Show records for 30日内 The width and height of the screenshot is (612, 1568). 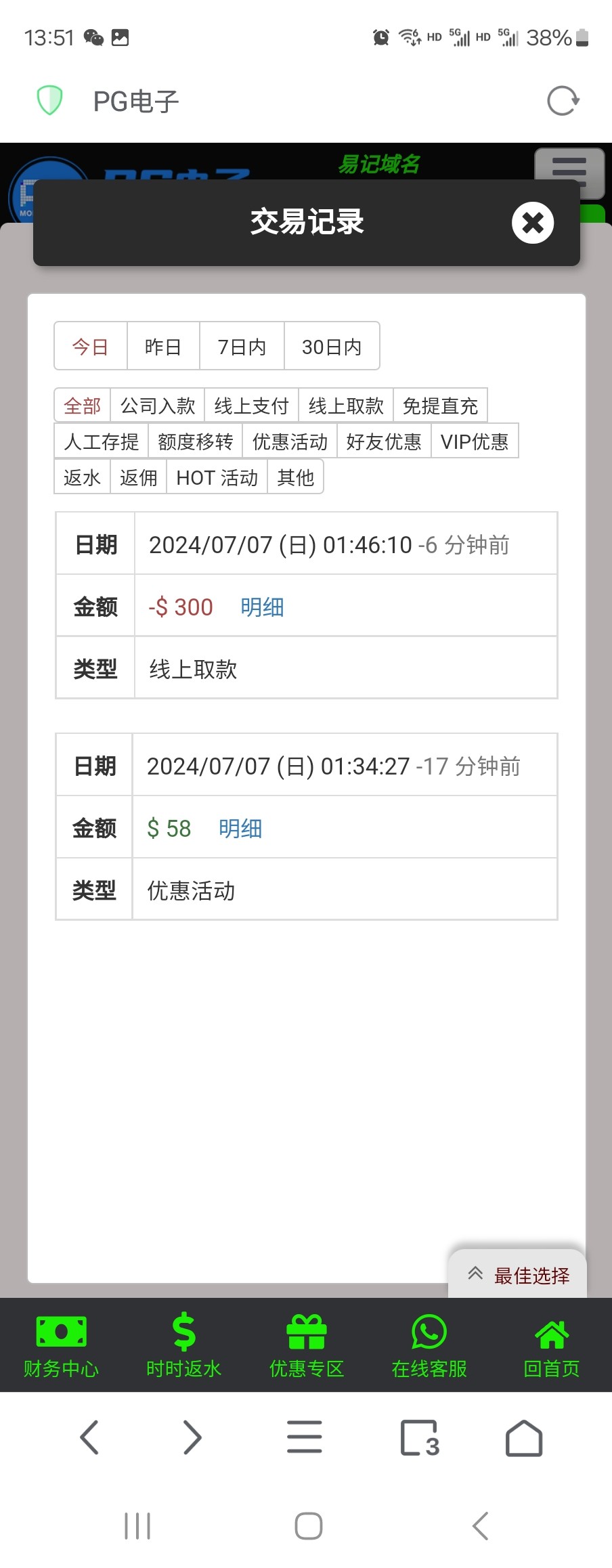[x=332, y=347]
